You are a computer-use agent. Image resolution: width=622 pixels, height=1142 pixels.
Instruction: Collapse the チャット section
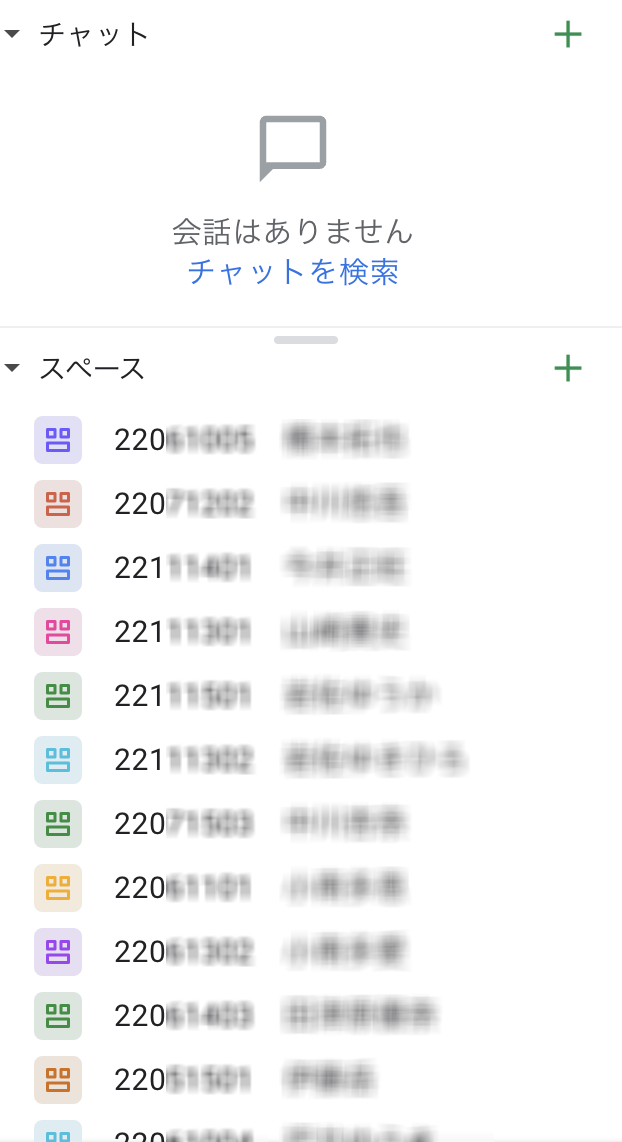point(13,35)
